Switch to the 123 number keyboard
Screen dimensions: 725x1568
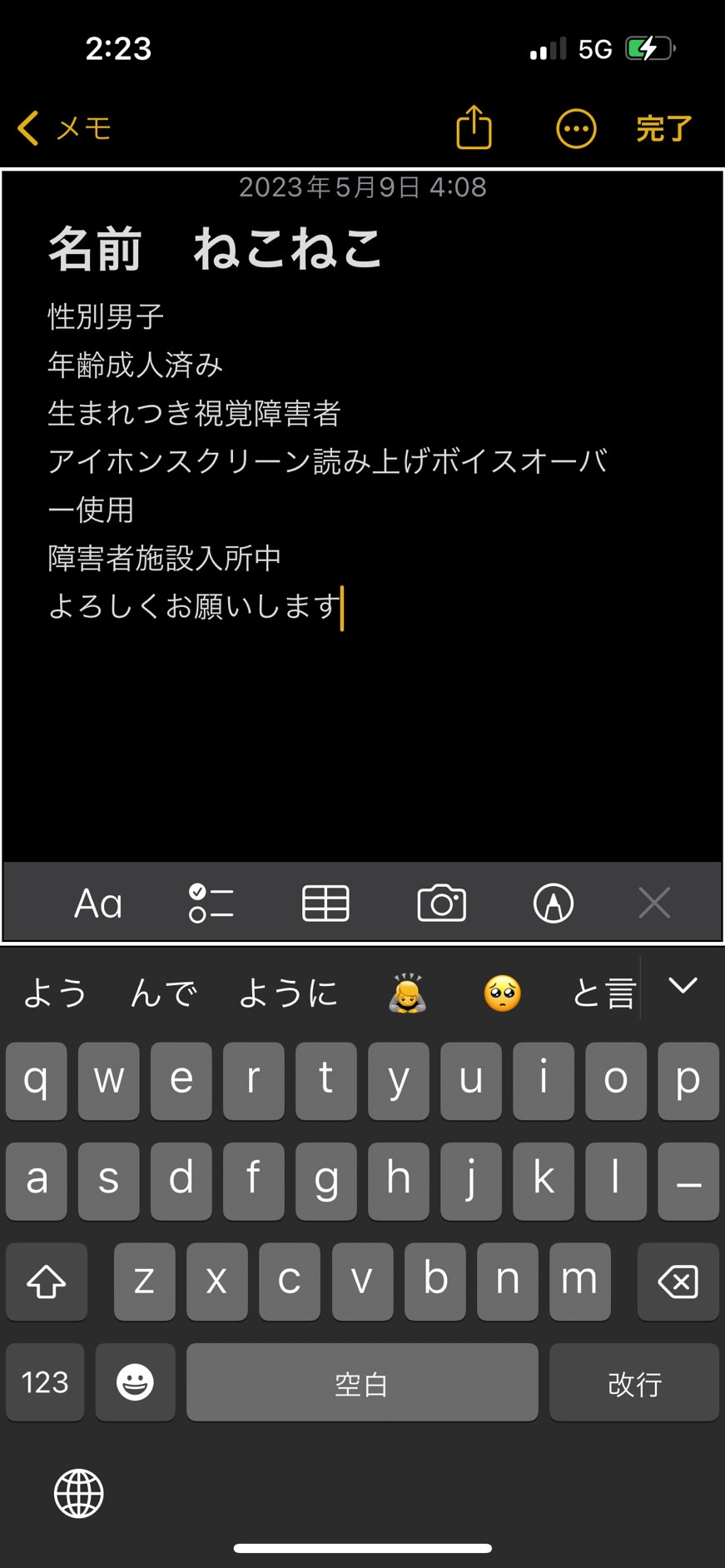[45, 1382]
